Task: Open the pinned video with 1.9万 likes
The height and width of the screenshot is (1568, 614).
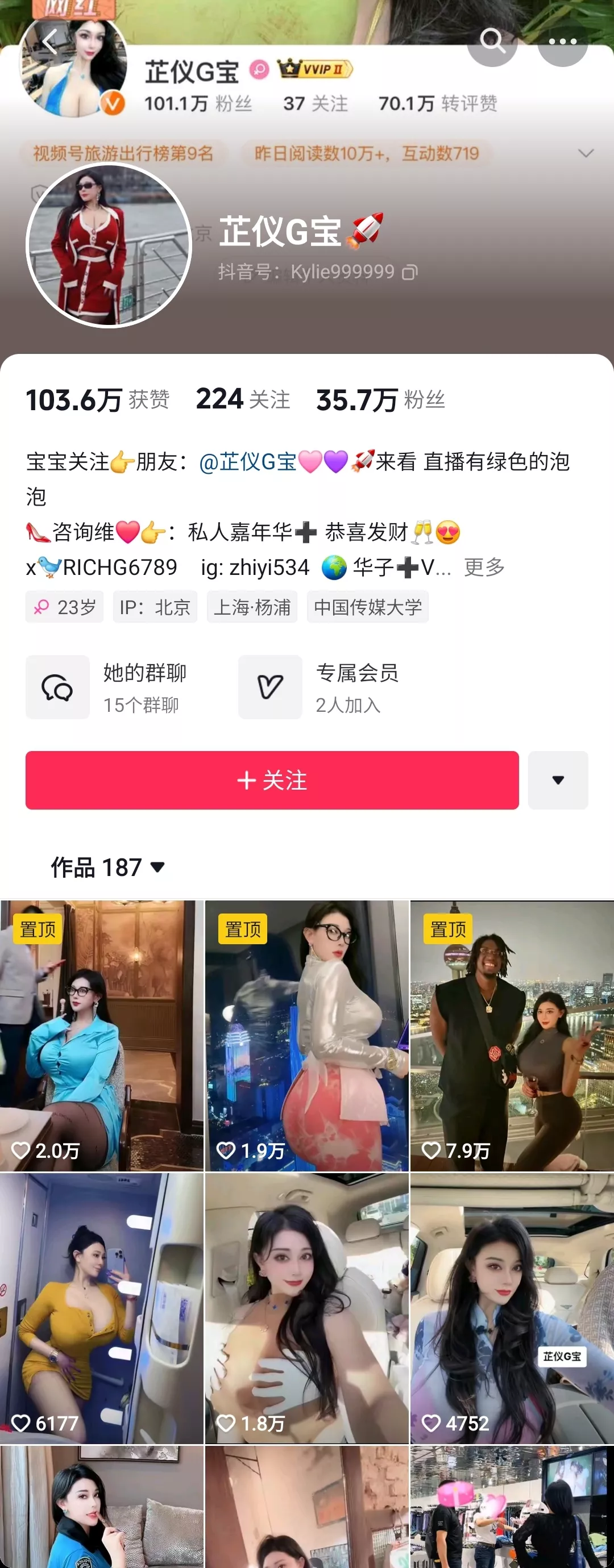Action: coord(306,1035)
